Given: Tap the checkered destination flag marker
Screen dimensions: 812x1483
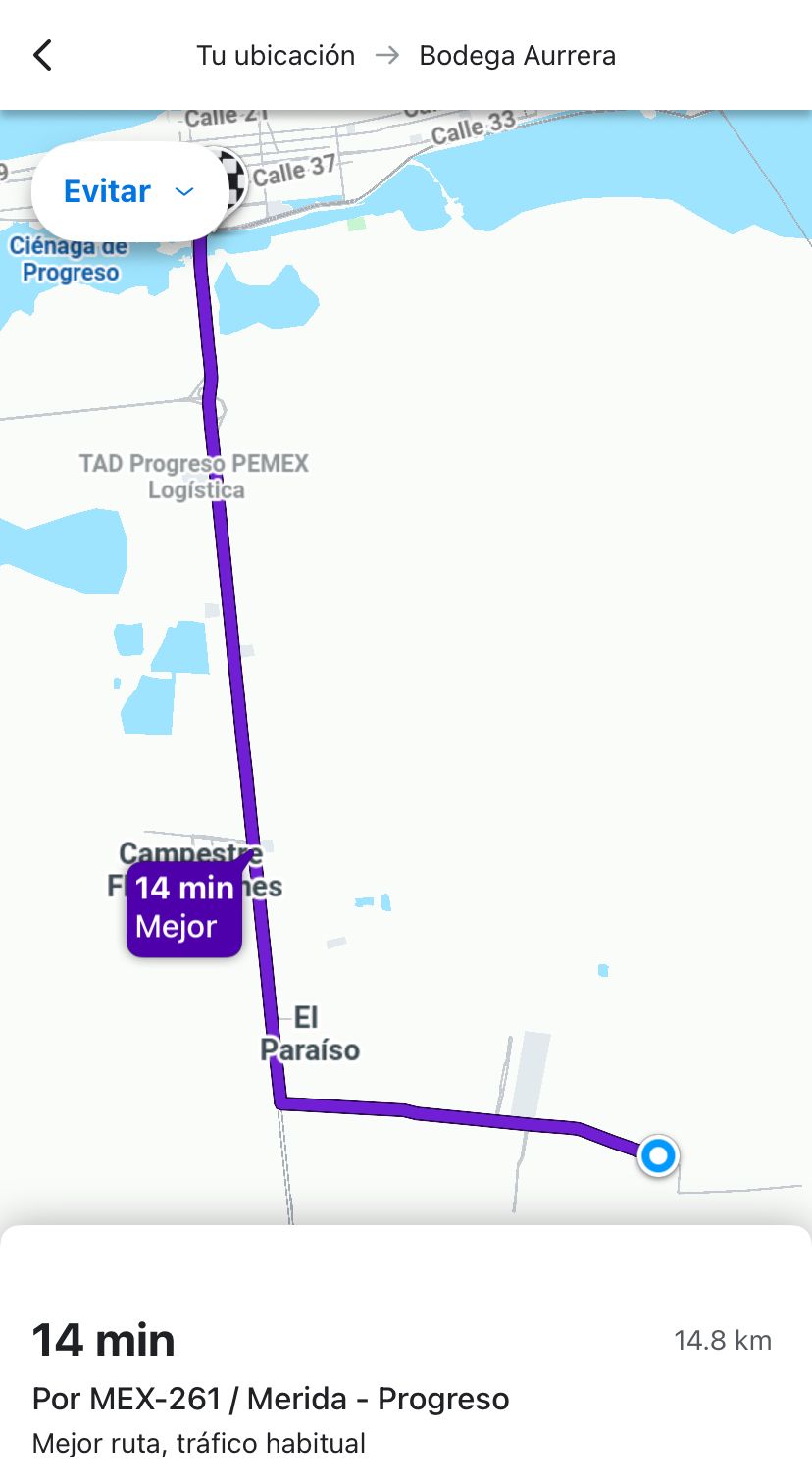Looking at the screenshot, I should pyautogui.click(x=234, y=179).
